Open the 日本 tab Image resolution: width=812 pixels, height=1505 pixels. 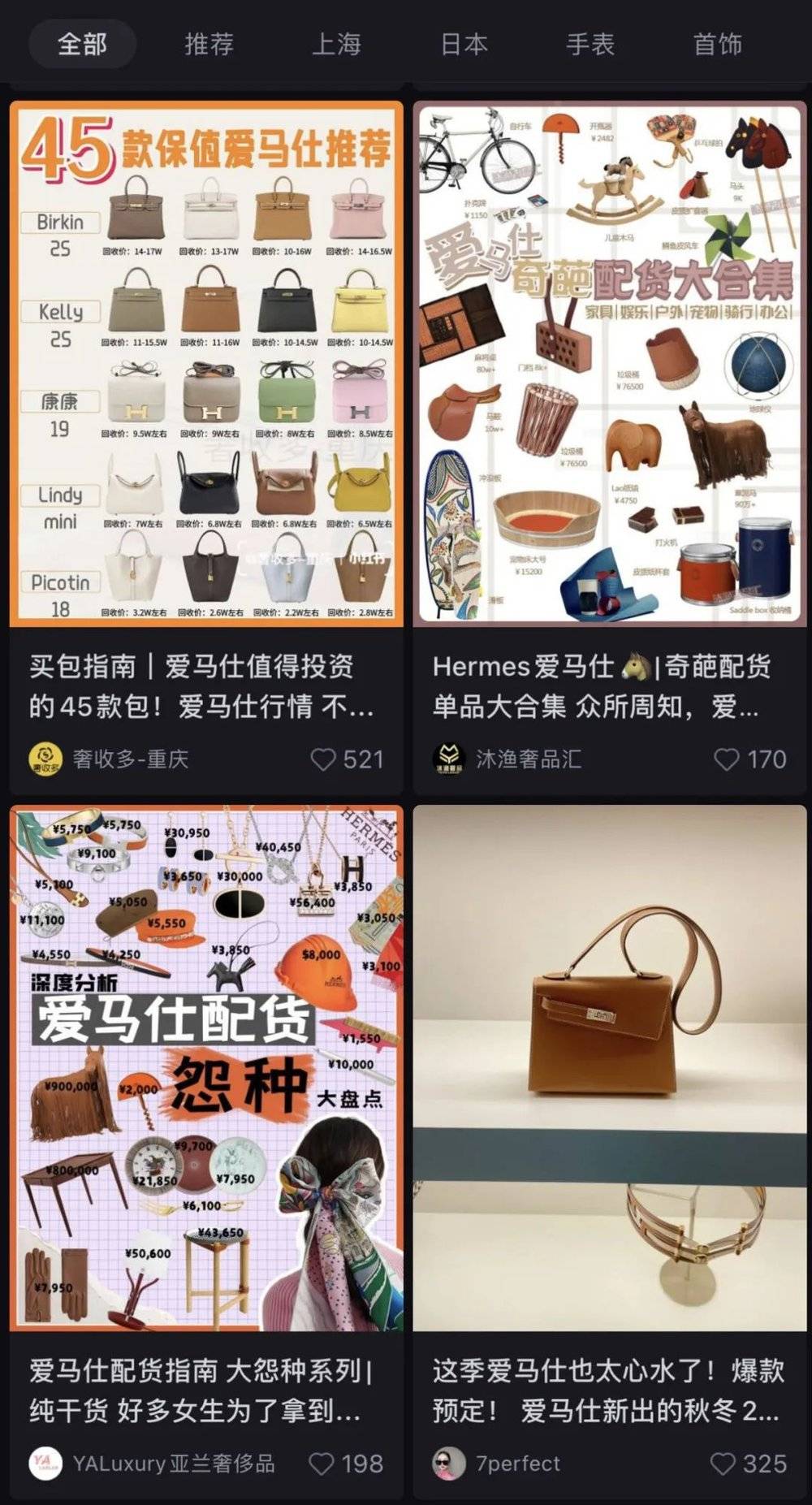pyautogui.click(x=464, y=44)
